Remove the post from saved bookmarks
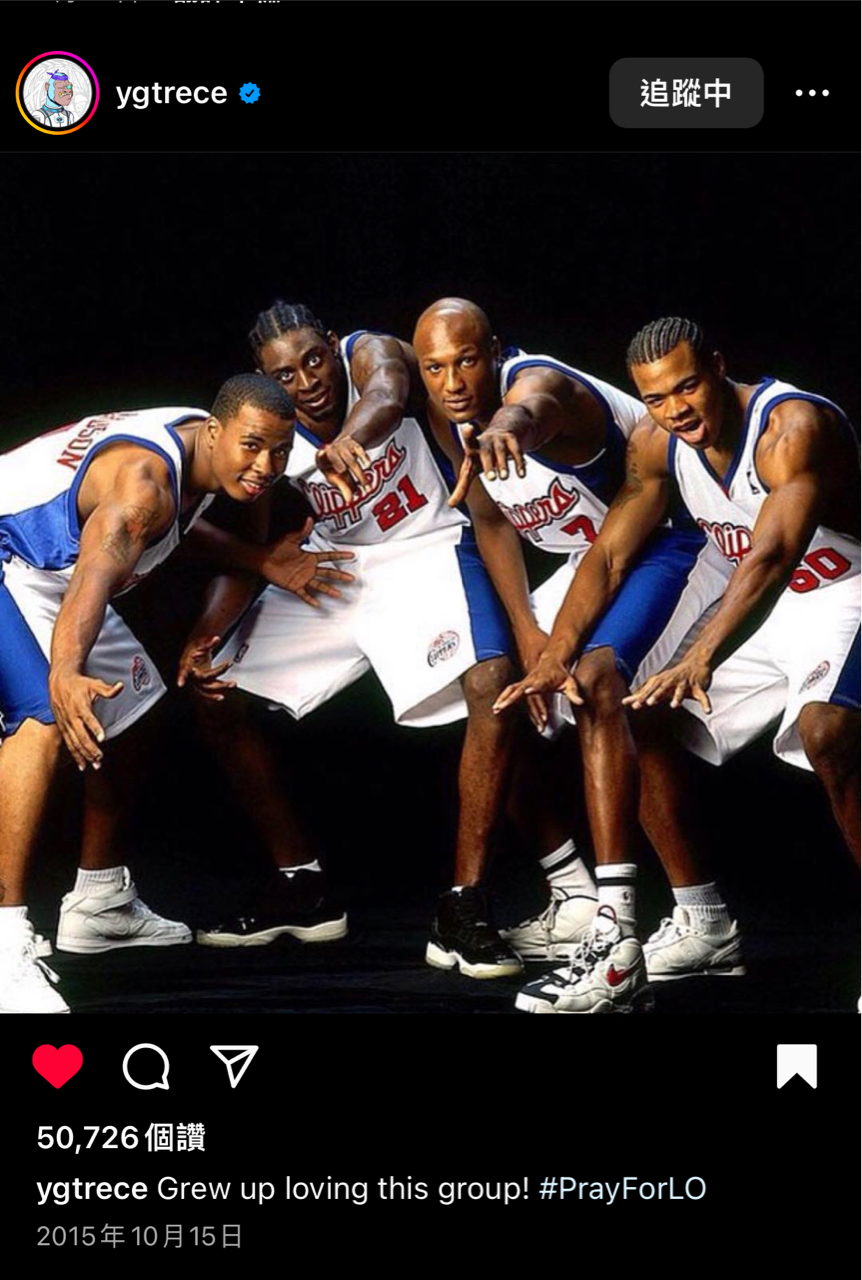The width and height of the screenshot is (862, 1280). coord(796,1066)
